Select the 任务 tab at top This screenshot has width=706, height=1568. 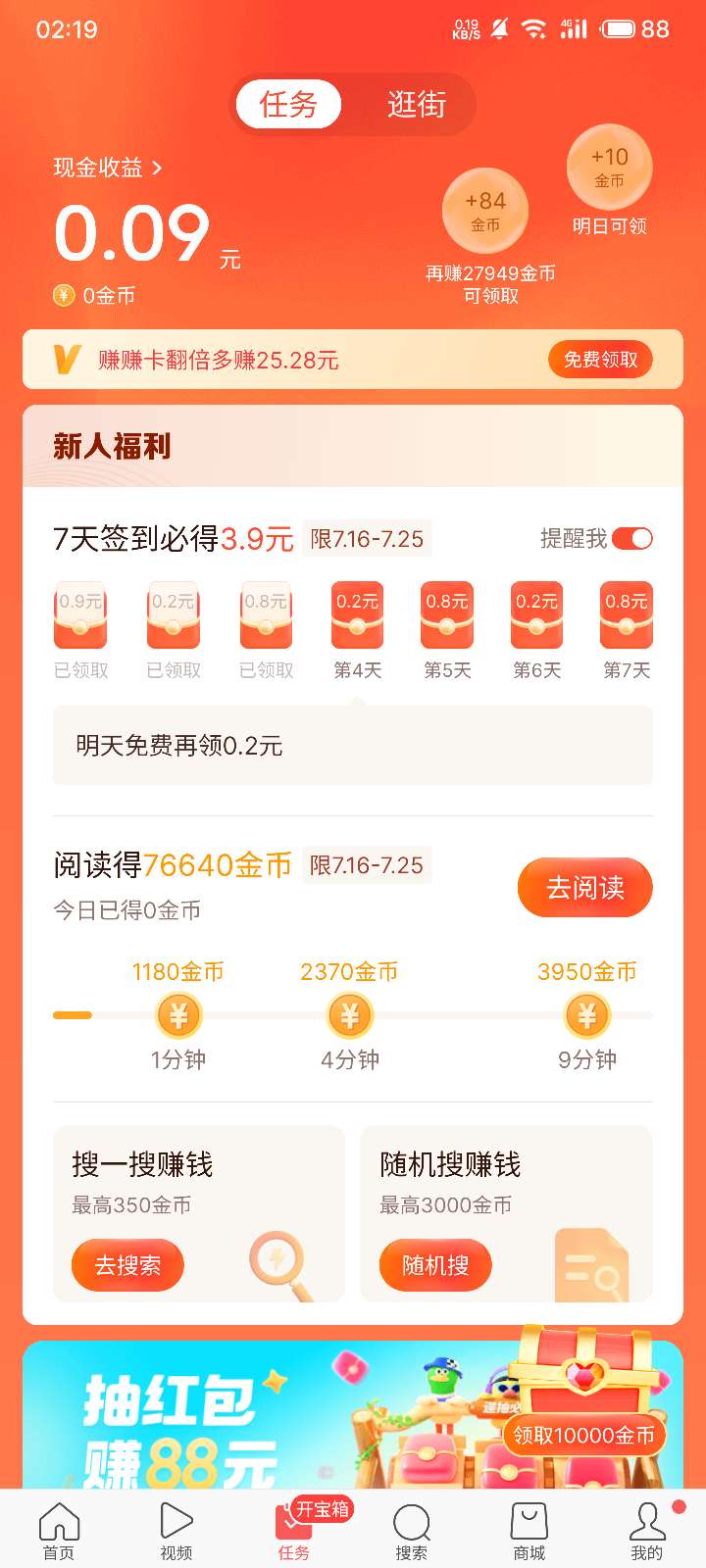tap(288, 104)
